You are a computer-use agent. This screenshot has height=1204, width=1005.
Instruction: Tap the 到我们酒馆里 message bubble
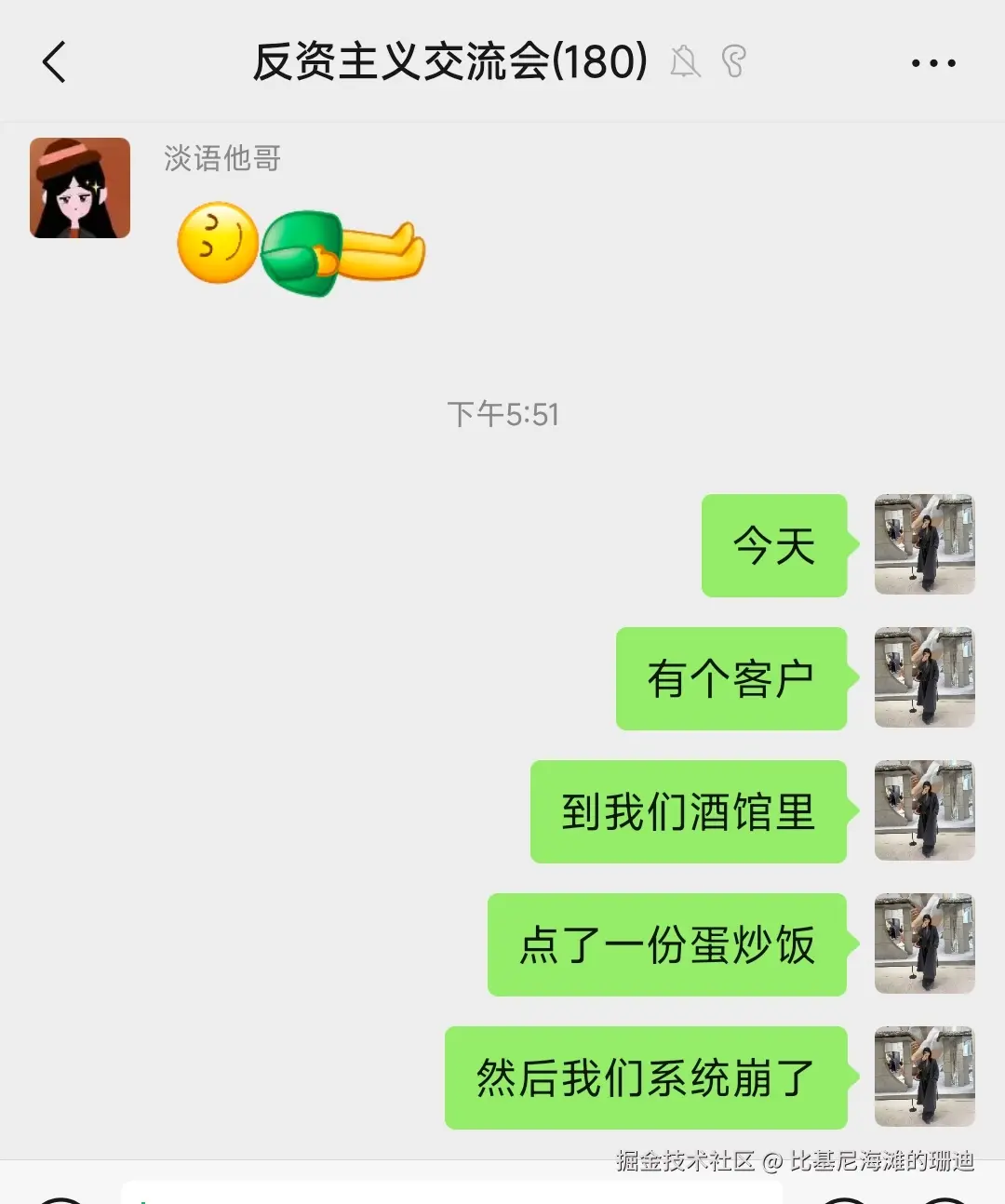(x=688, y=810)
